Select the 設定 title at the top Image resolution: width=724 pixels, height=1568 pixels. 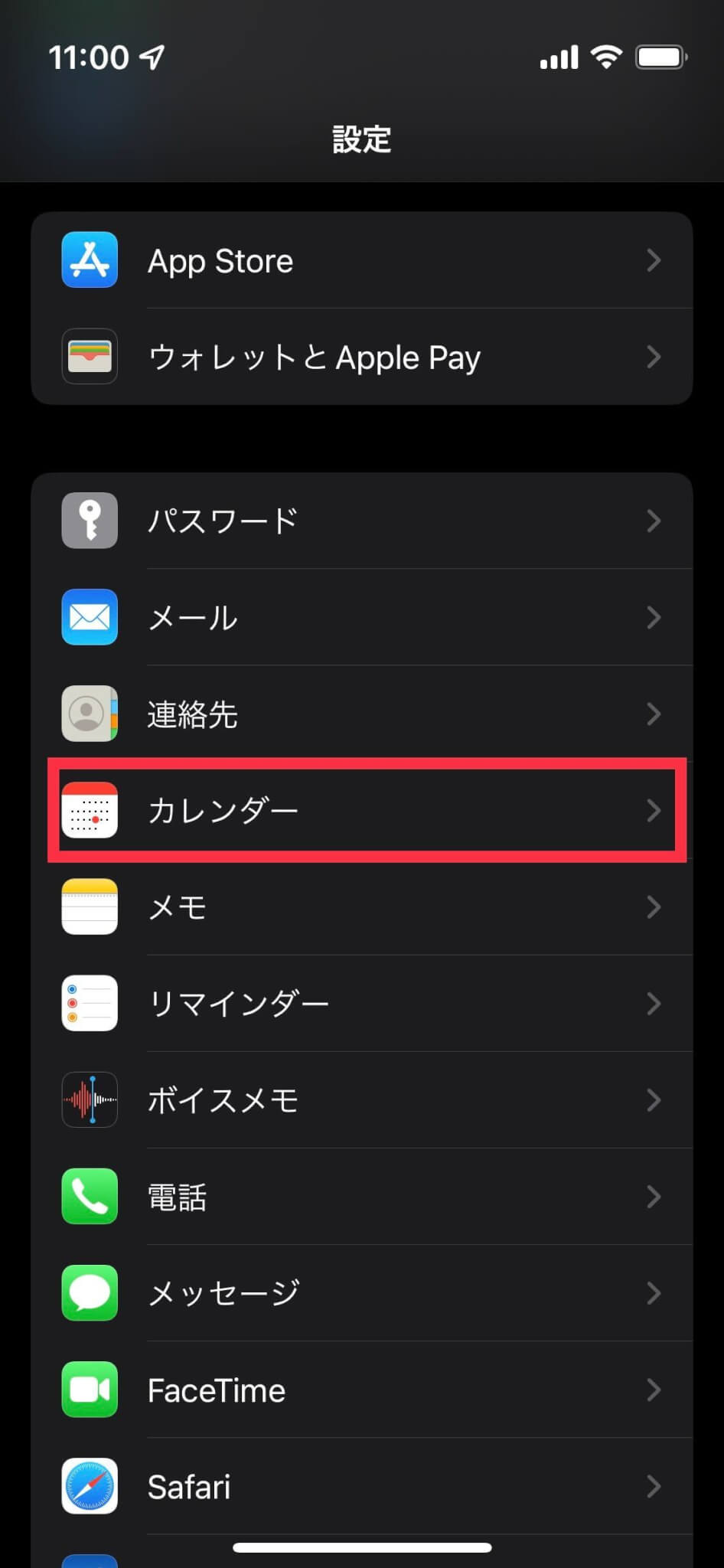362,139
